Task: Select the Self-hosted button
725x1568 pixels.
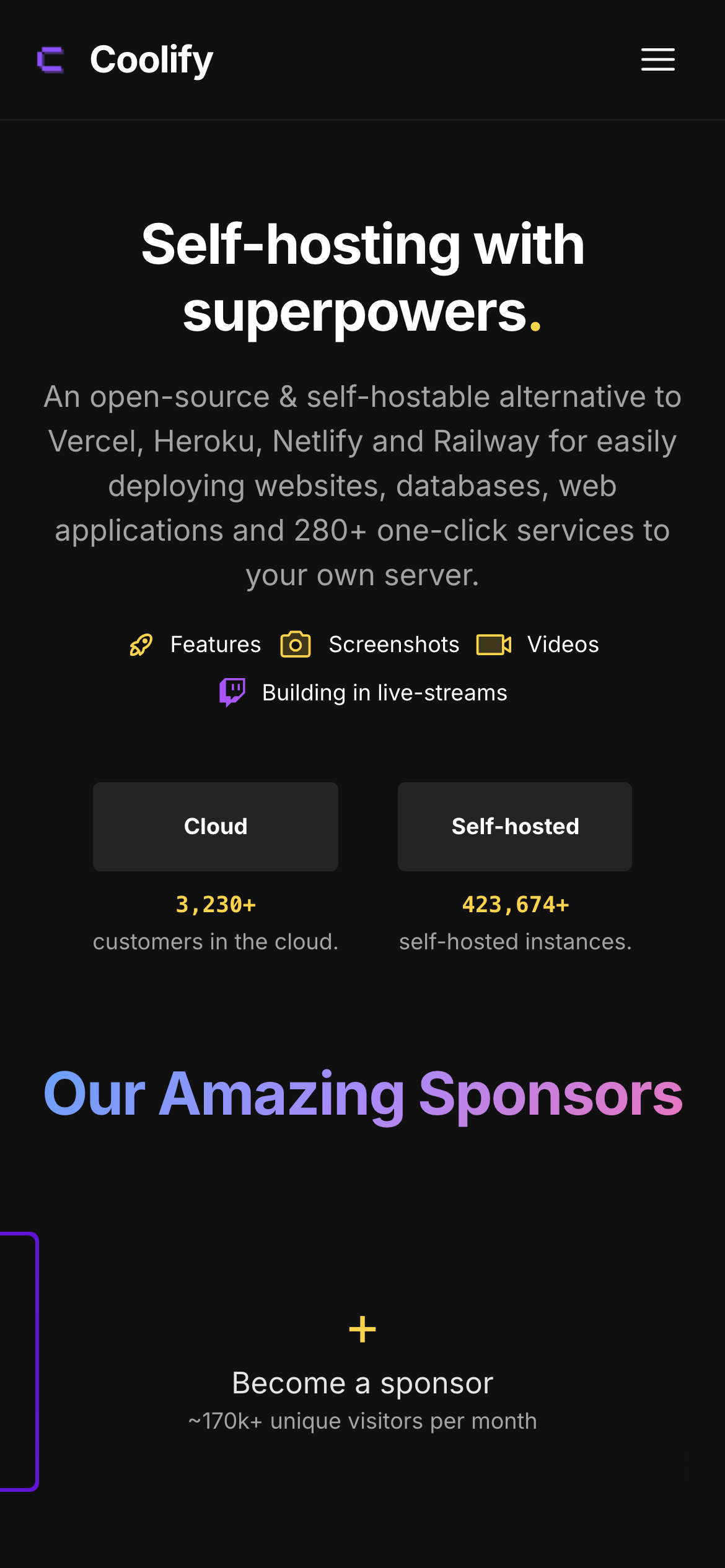Action: (x=515, y=826)
